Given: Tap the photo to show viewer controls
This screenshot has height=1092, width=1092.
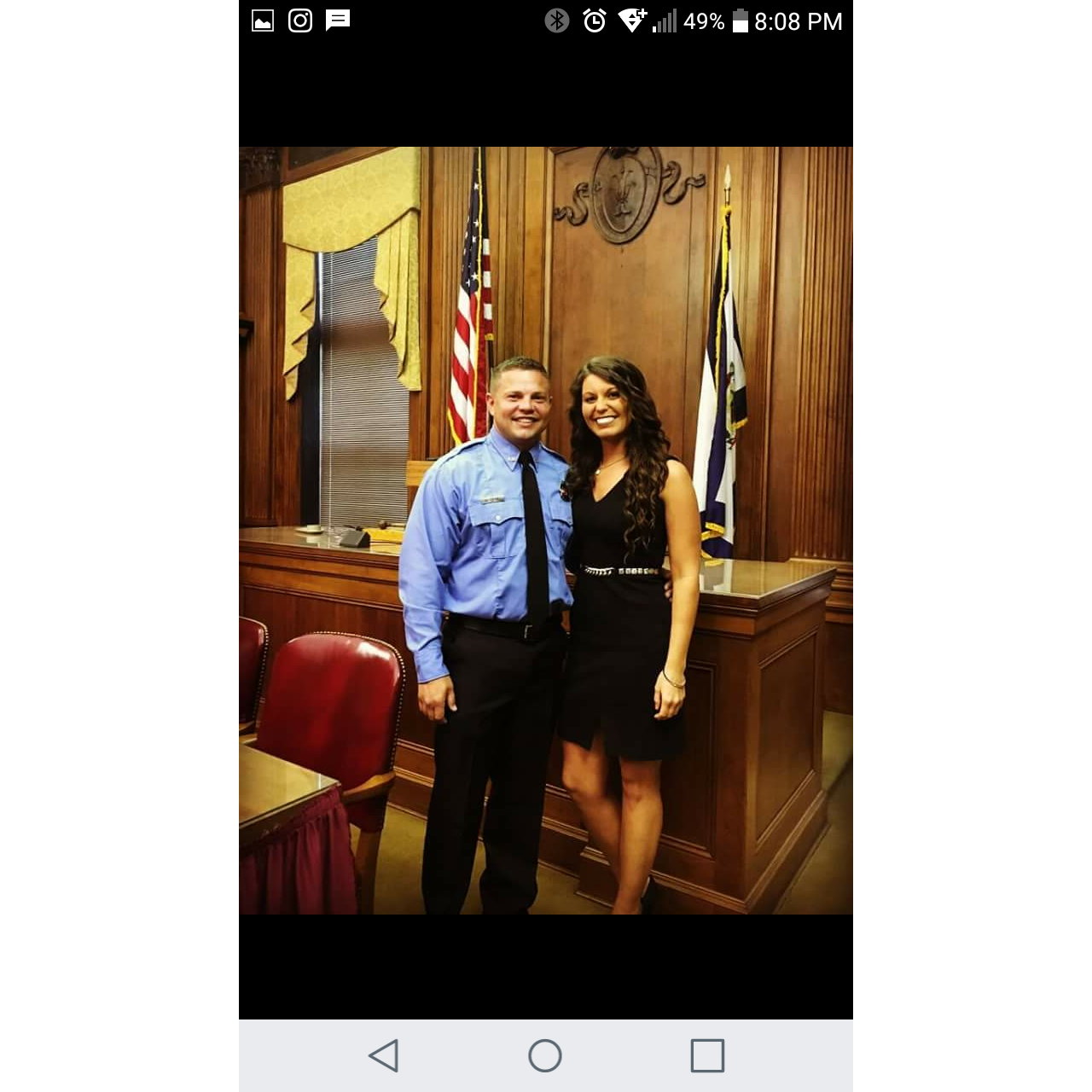Looking at the screenshot, I should [546, 531].
